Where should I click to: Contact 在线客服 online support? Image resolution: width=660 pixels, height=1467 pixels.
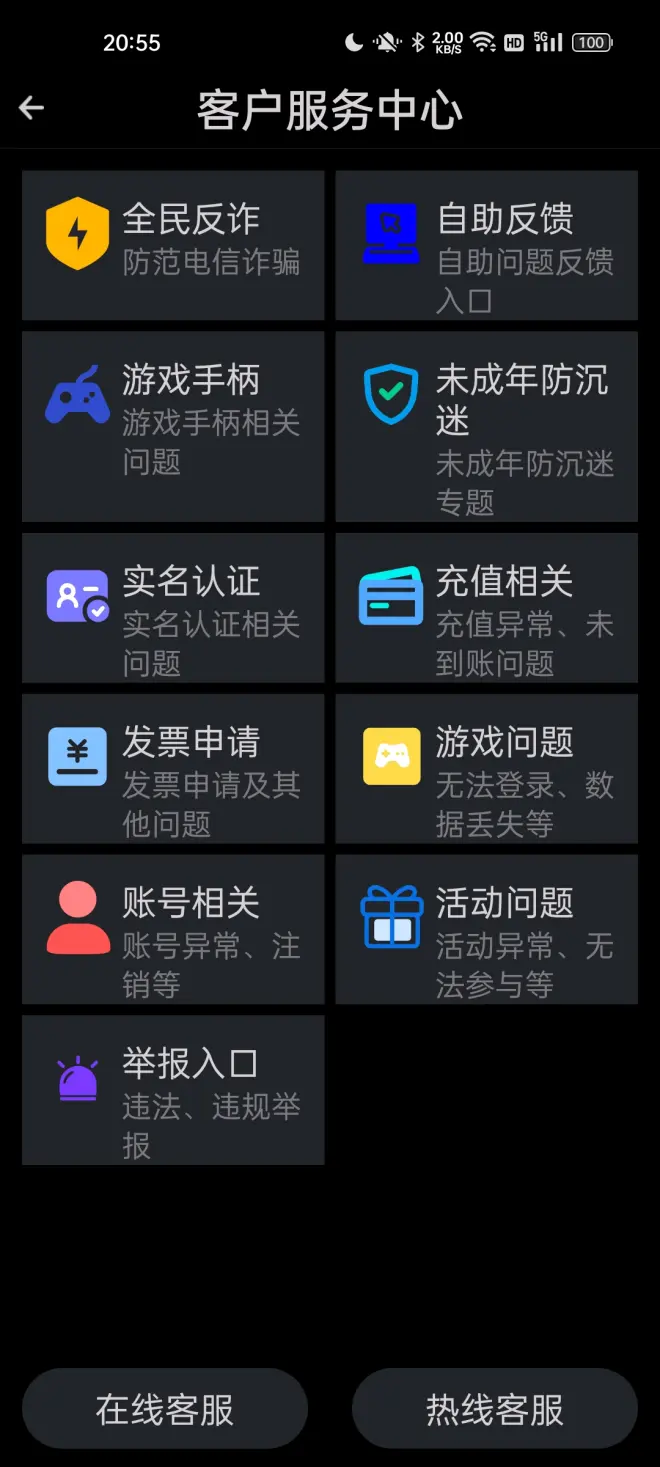[165, 1409]
